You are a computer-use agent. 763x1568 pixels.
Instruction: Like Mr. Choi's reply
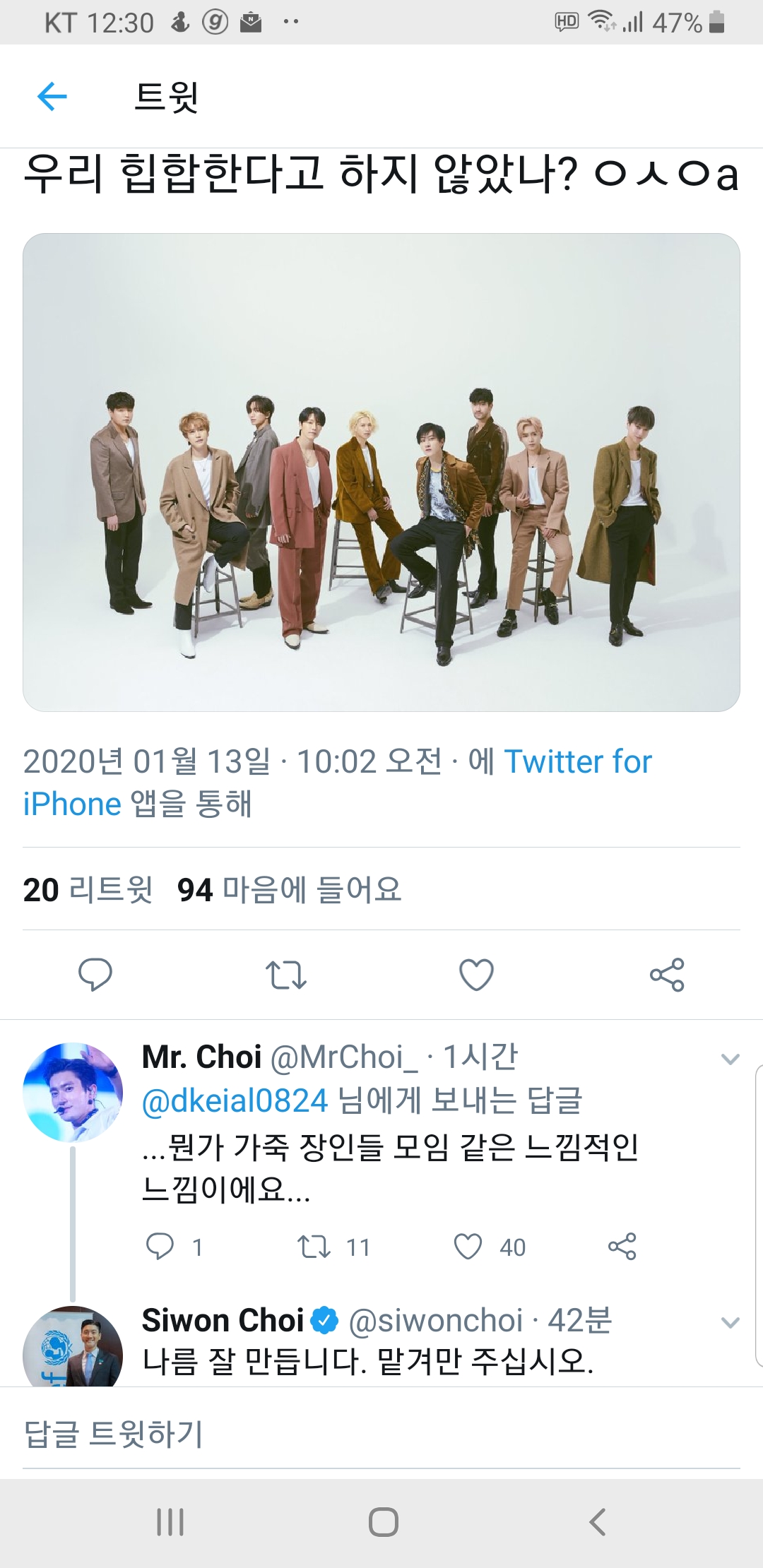468,1247
